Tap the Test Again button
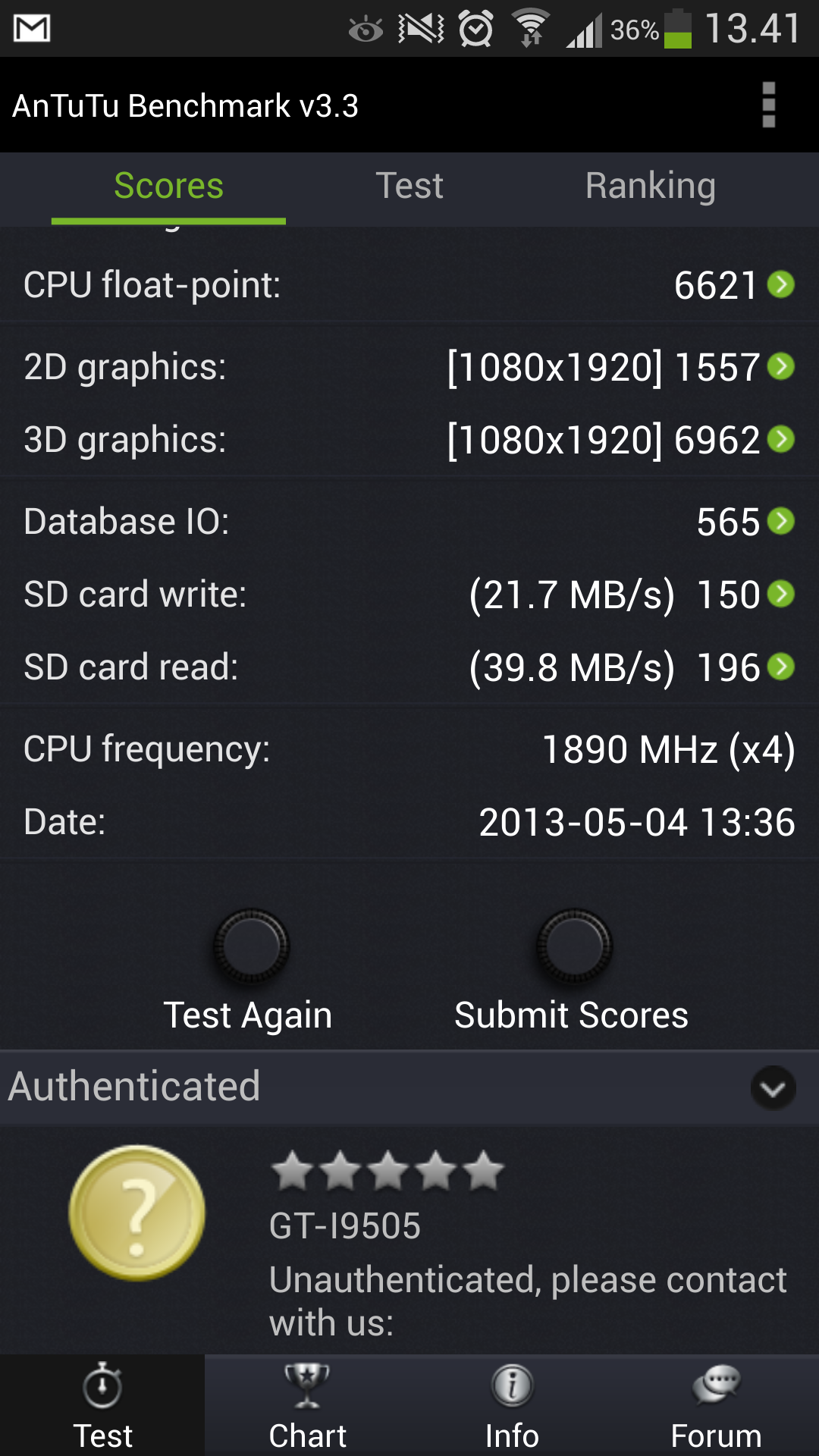 click(x=249, y=971)
